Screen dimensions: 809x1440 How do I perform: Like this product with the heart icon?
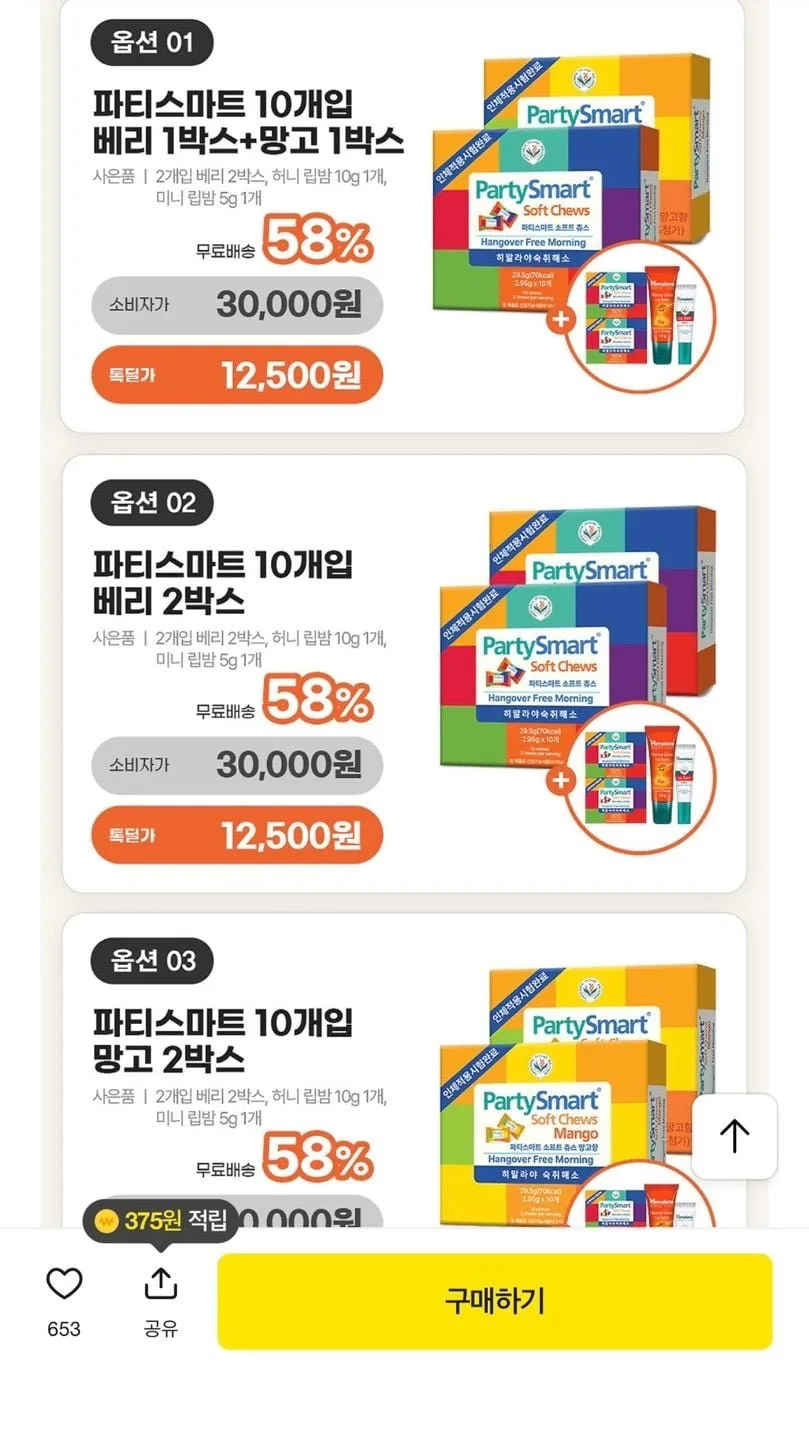(x=64, y=1283)
